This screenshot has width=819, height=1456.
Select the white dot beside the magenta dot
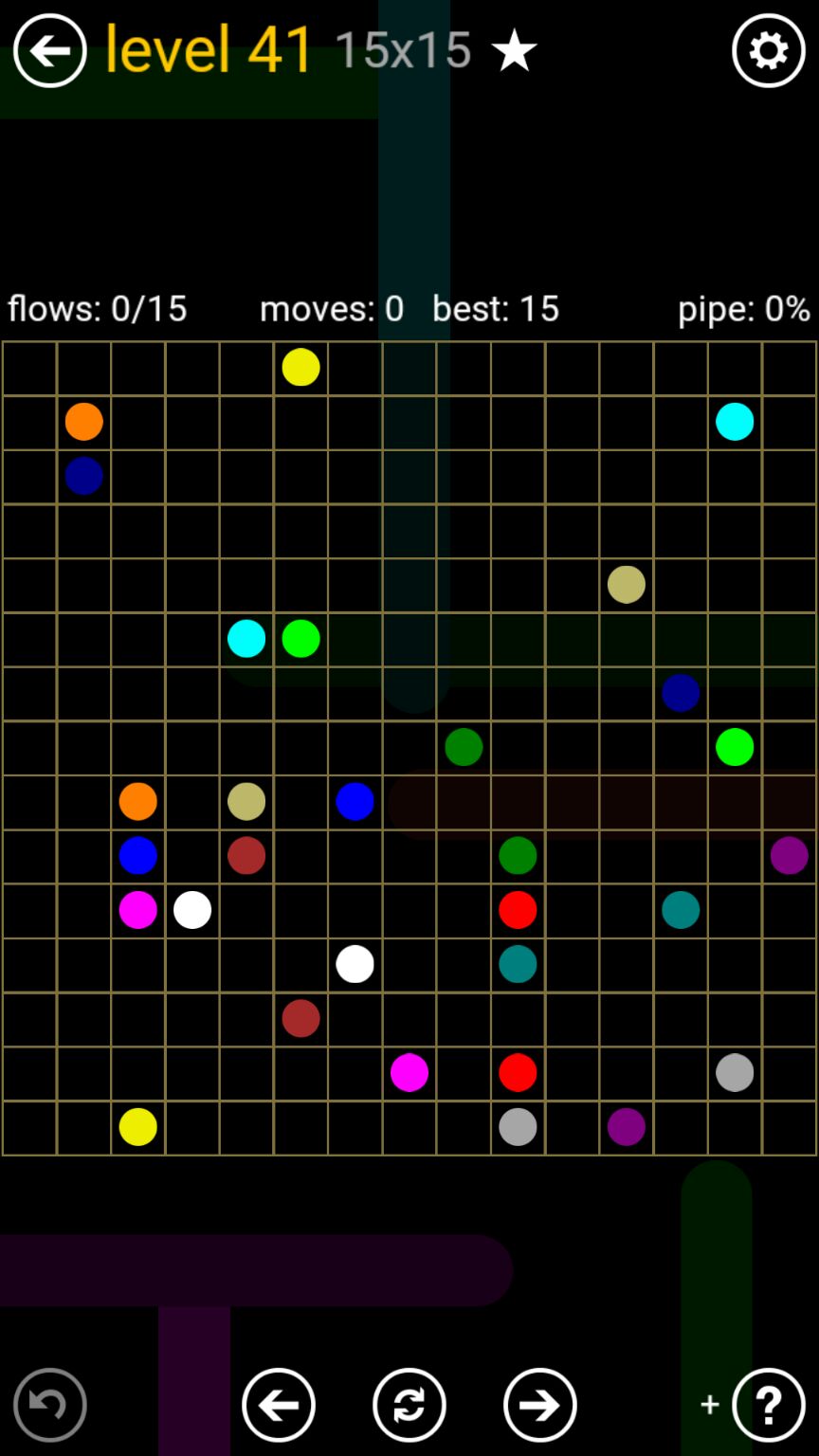pyautogui.click(x=192, y=909)
